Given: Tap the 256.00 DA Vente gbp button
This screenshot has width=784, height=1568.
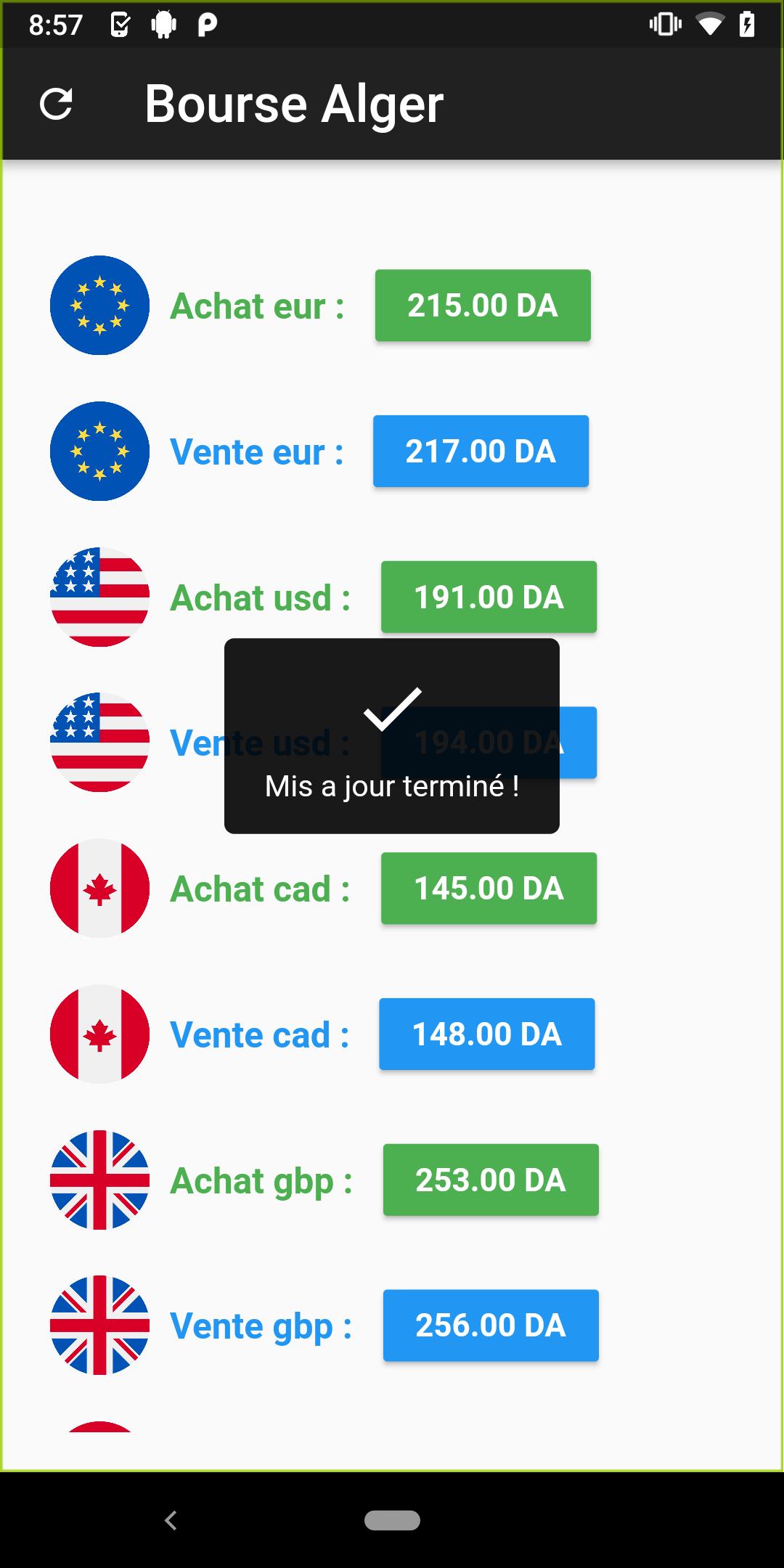Looking at the screenshot, I should [x=491, y=1326].
